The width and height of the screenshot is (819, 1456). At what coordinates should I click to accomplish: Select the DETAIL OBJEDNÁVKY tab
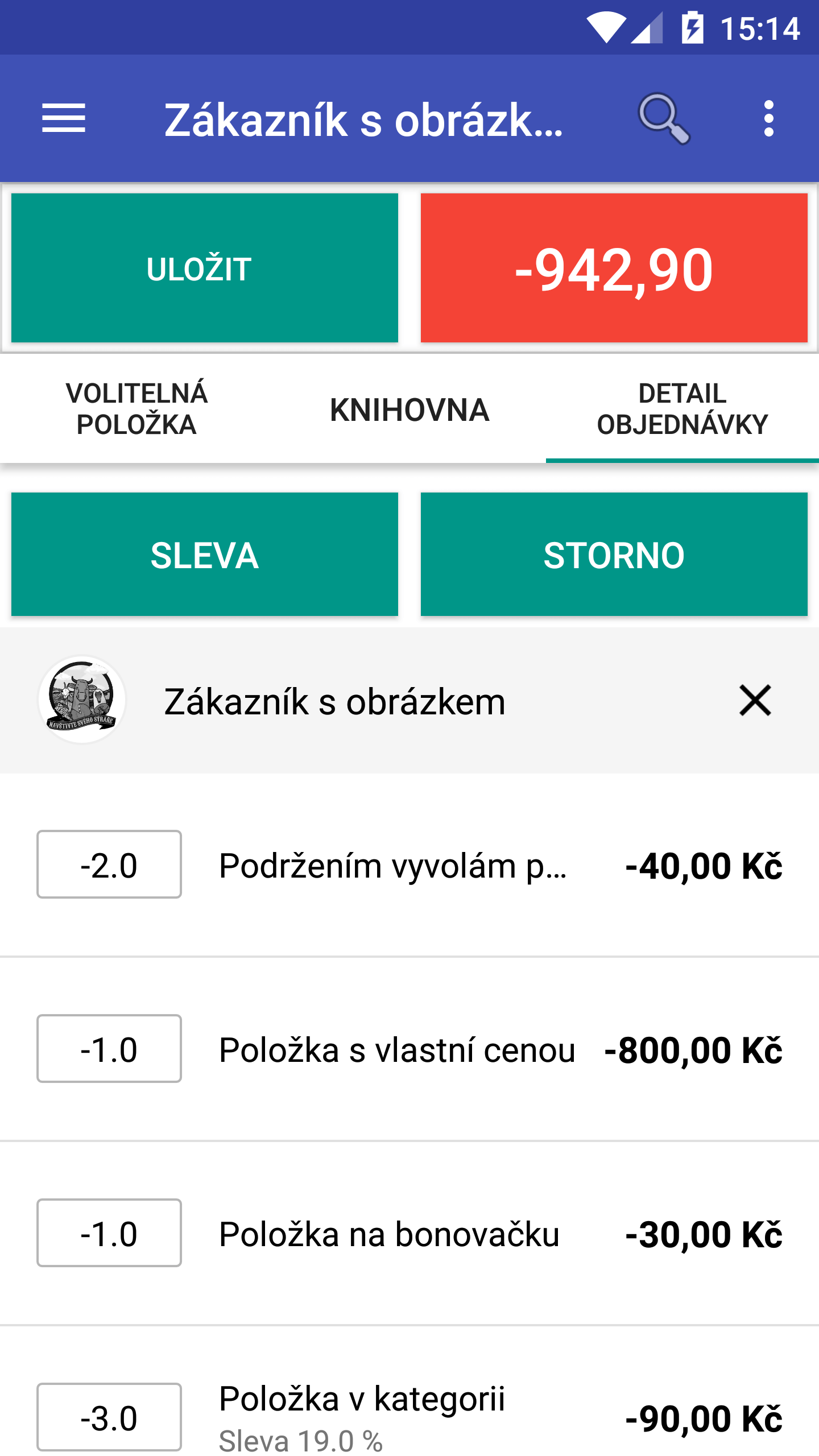[682, 409]
